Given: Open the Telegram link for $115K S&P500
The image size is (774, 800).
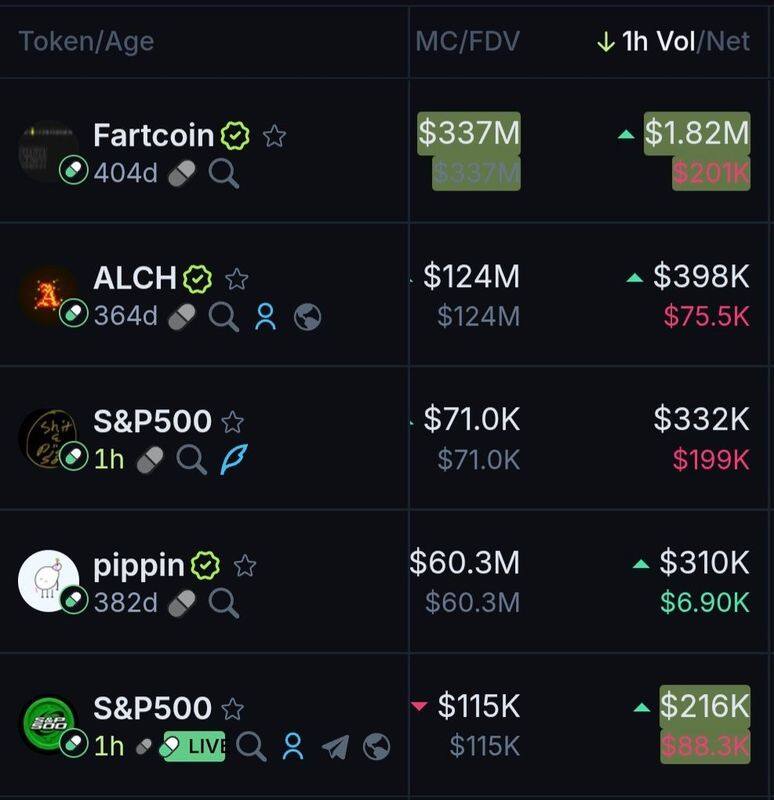Looking at the screenshot, I should tap(335, 746).
